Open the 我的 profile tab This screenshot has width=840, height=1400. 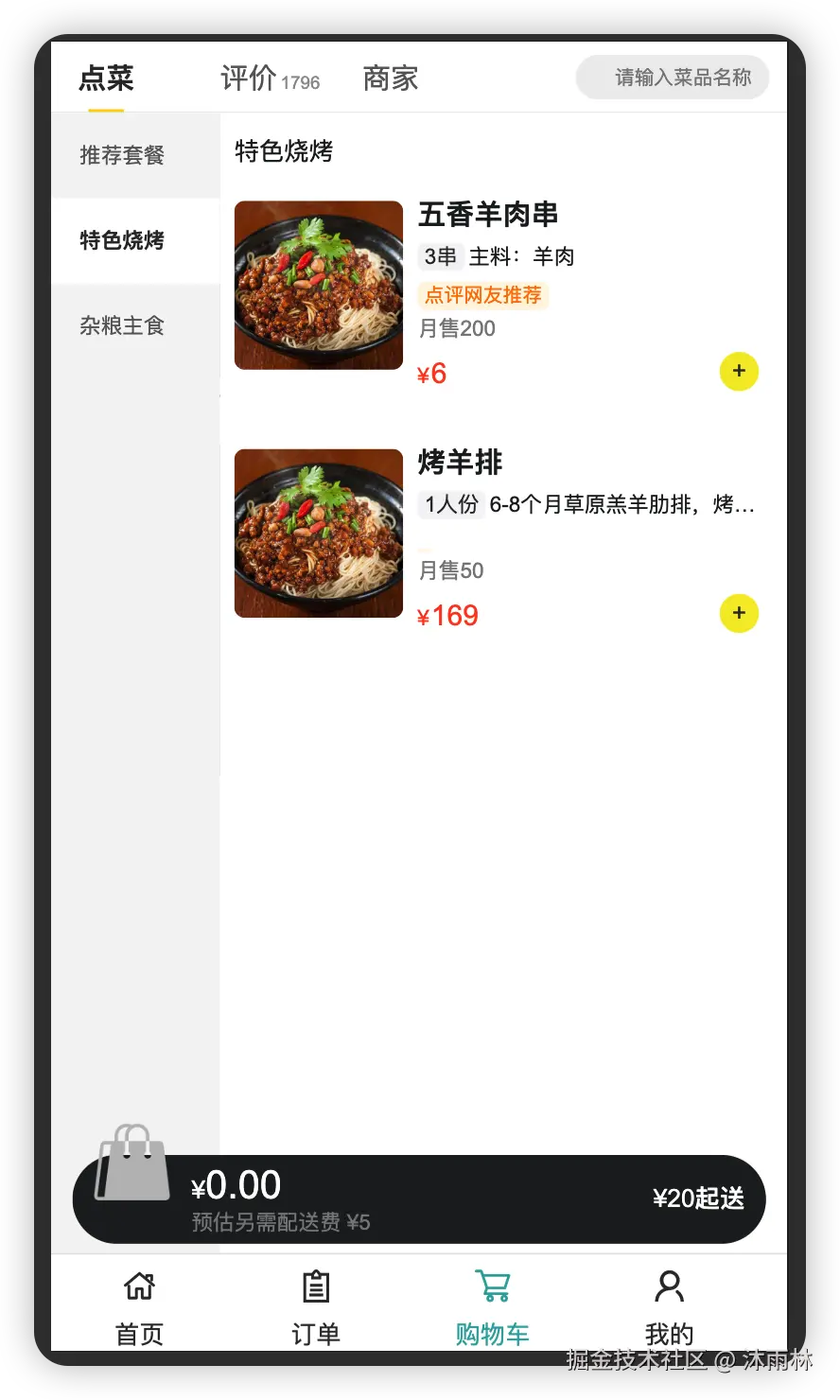(669, 1307)
